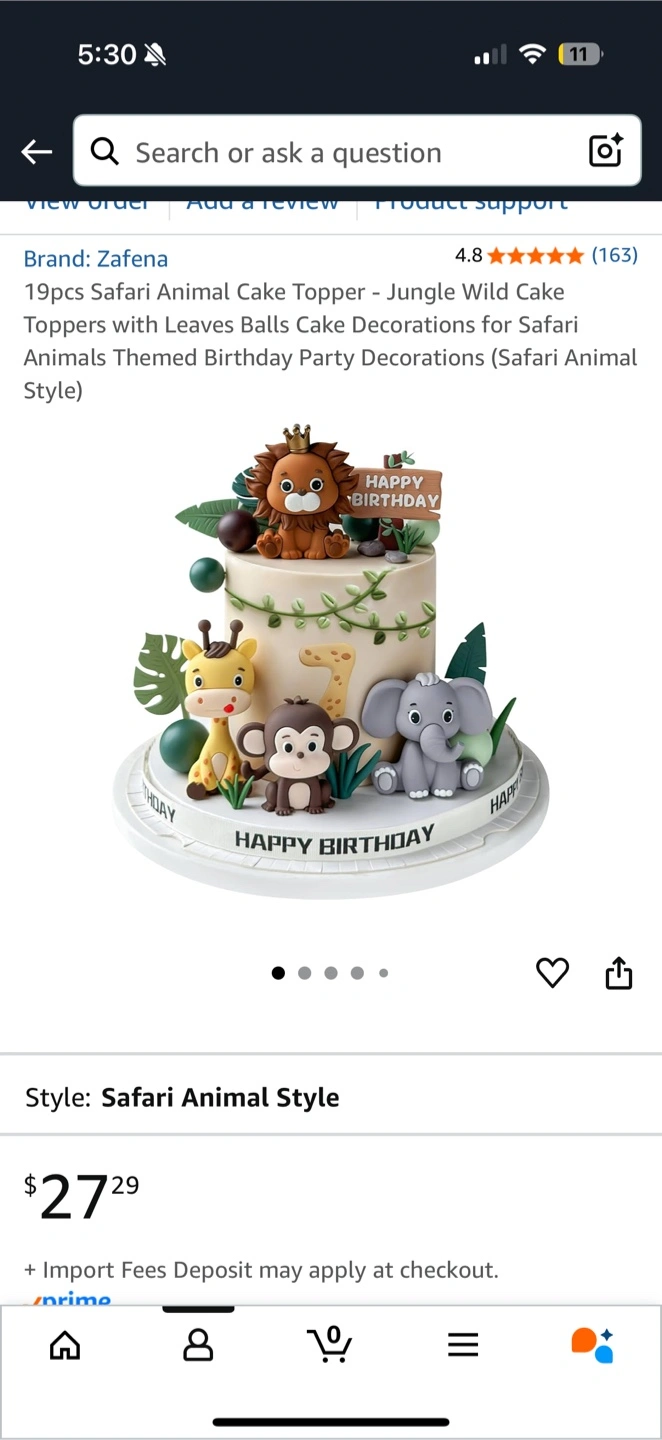Go back using the arrow icon
Viewport: 662px width, 1440px height.
(36, 152)
